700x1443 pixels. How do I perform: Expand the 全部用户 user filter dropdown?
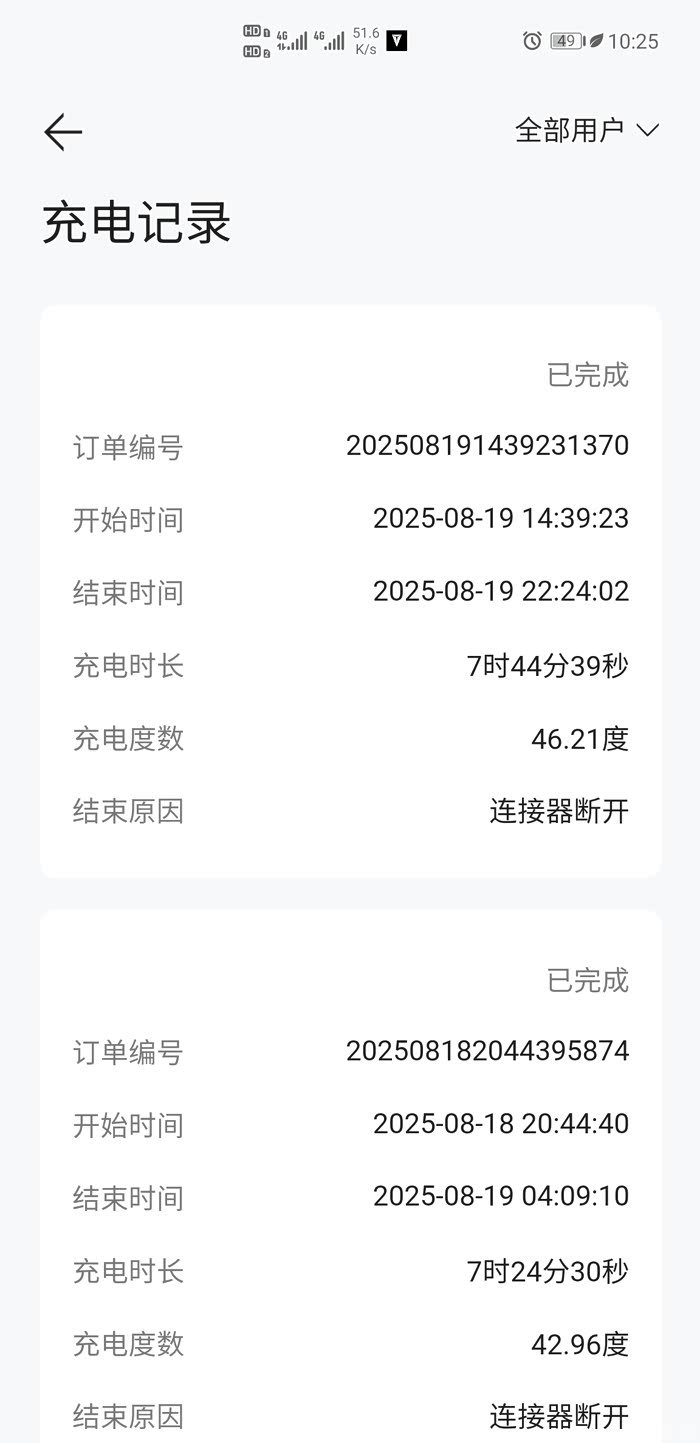(587, 130)
